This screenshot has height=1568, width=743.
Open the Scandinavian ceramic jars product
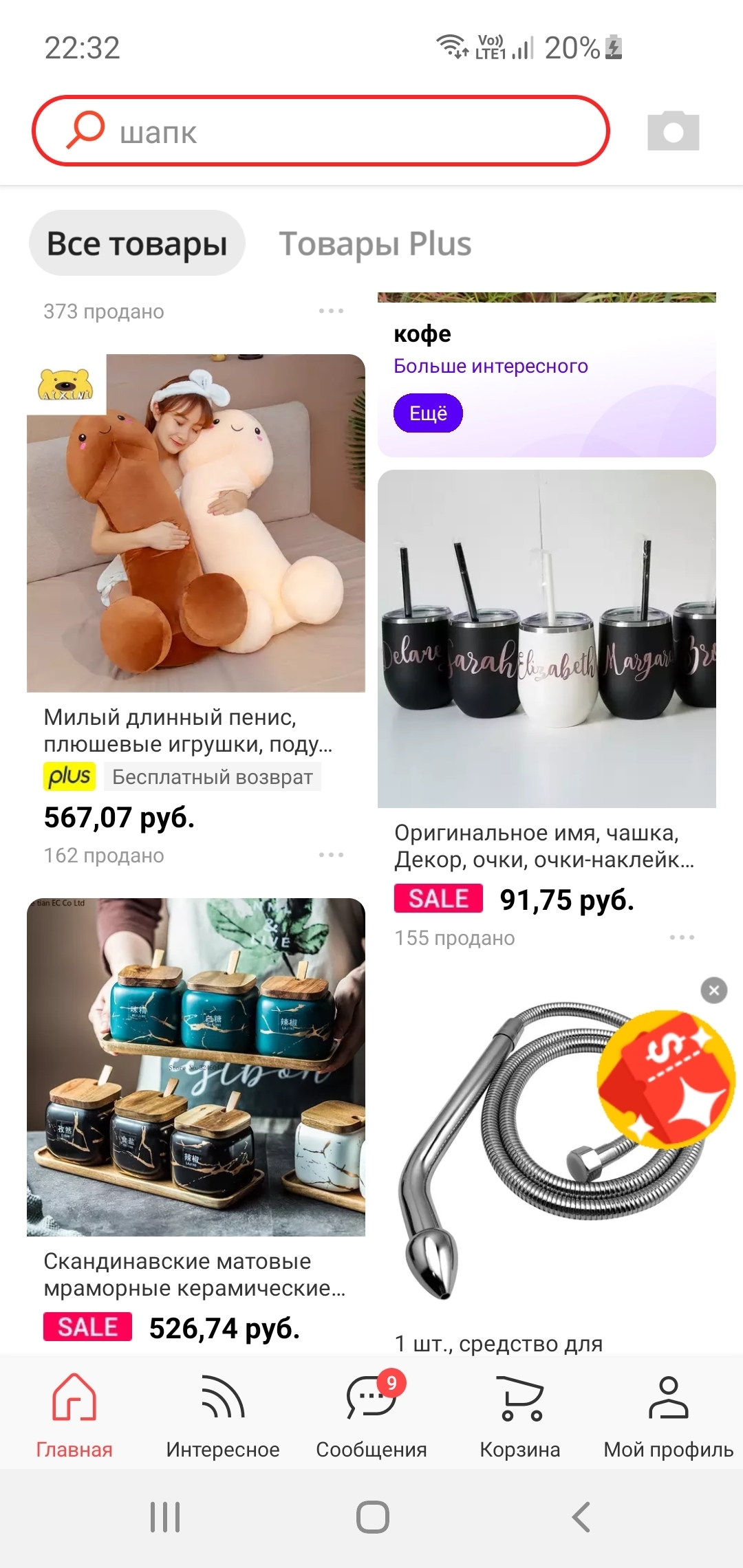(x=196, y=1066)
